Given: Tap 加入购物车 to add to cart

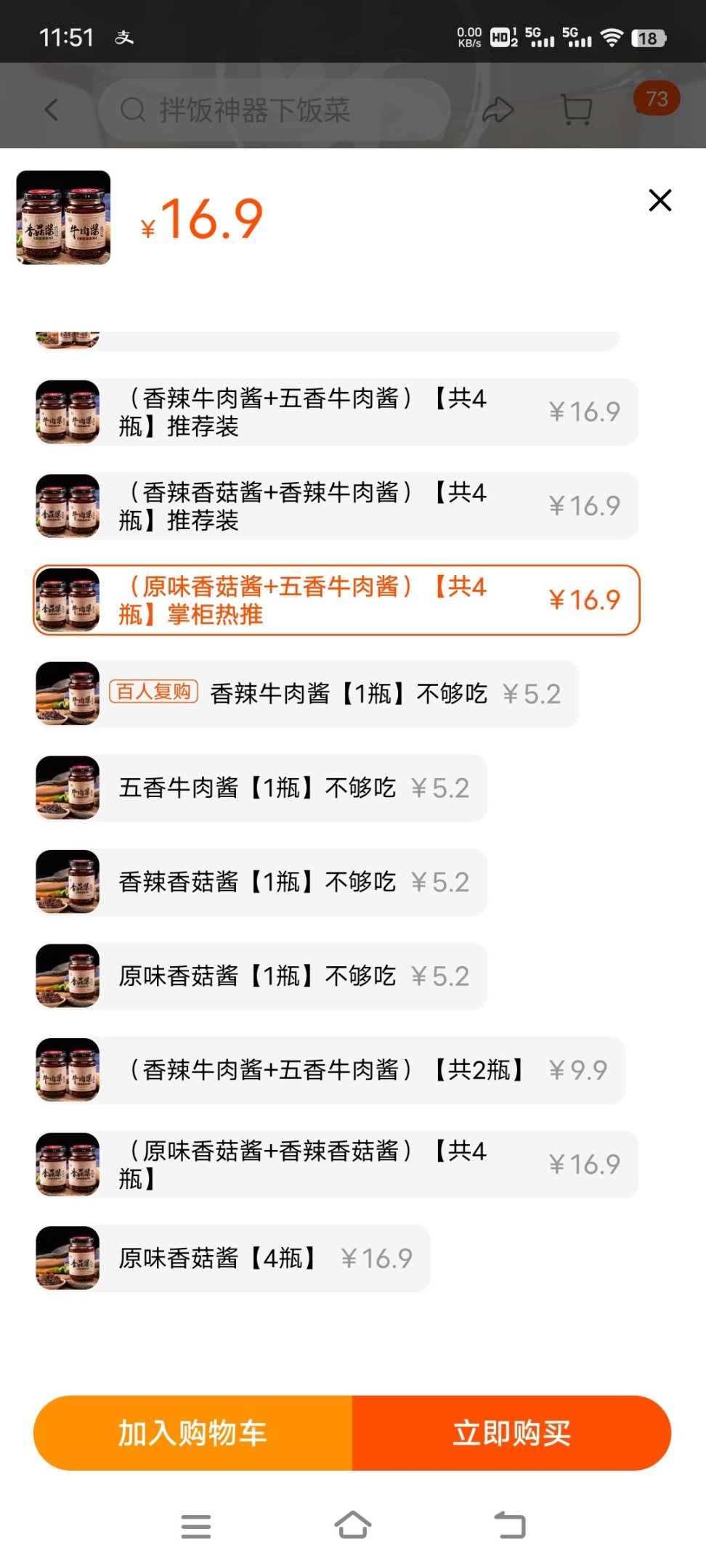Looking at the screenshot, I should [x=193, y=1433].
